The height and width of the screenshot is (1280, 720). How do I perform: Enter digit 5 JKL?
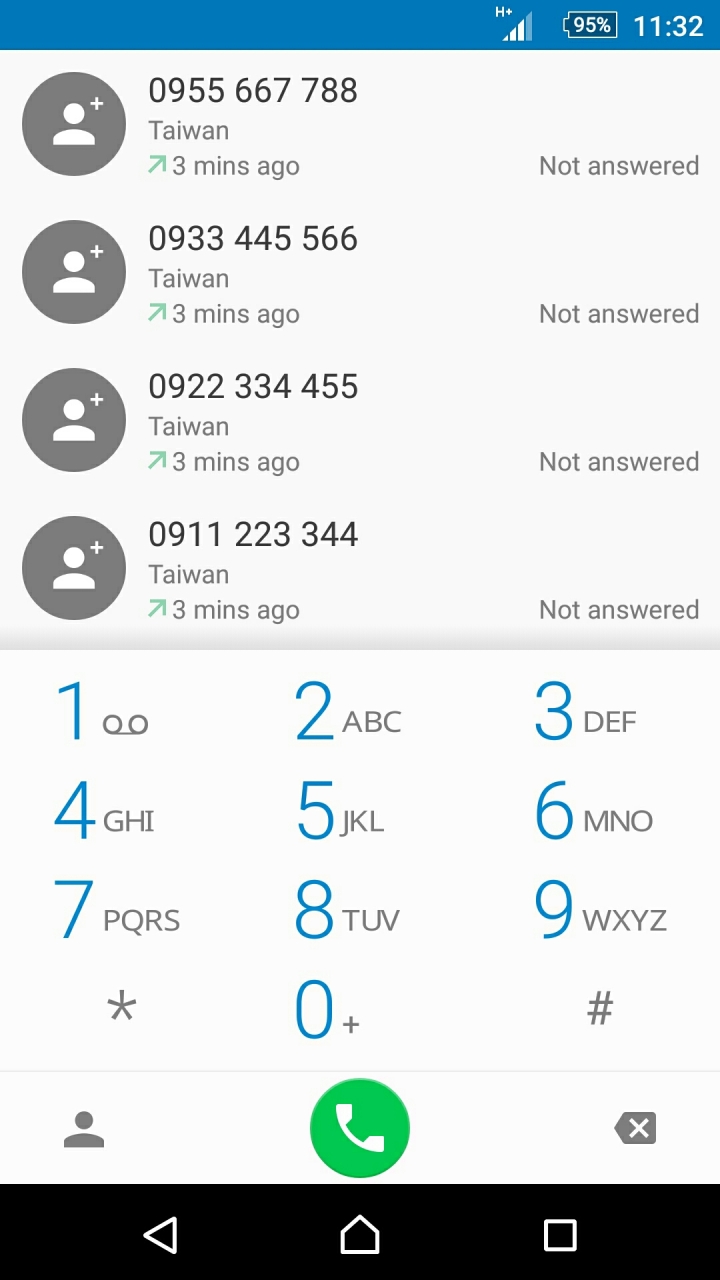point(360,811)
